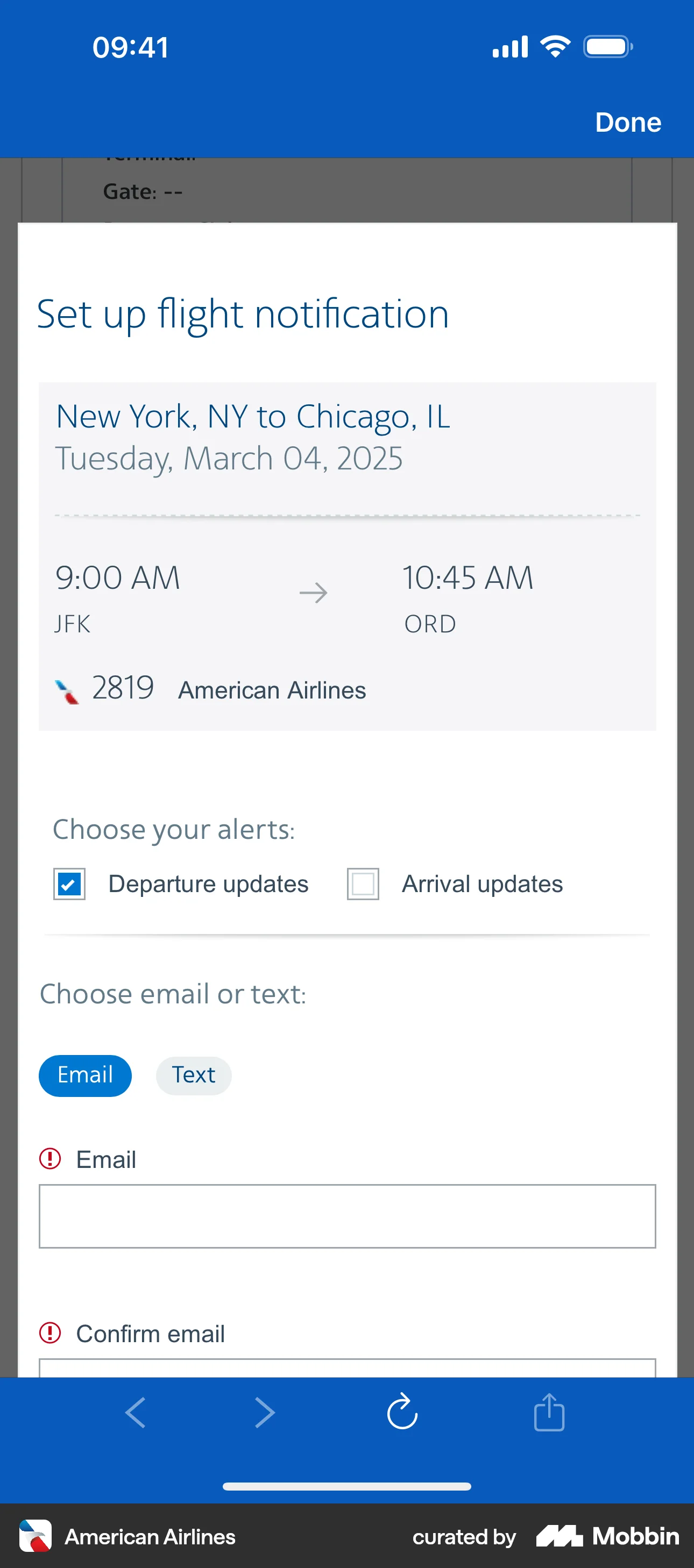
Task: Click the error icon next to Email label
Action: [51, 1159]
